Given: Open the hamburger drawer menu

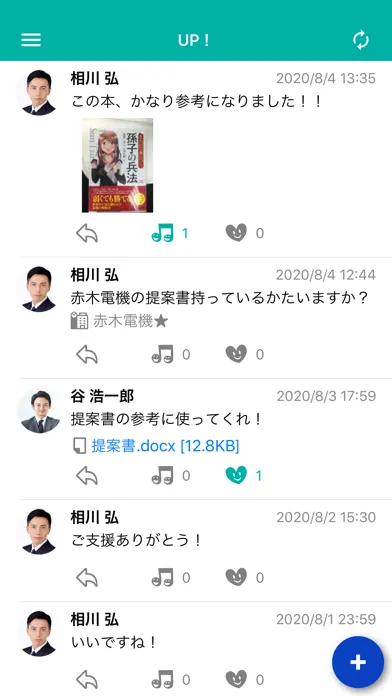Looking at the screenshot, I should [31, 40].
